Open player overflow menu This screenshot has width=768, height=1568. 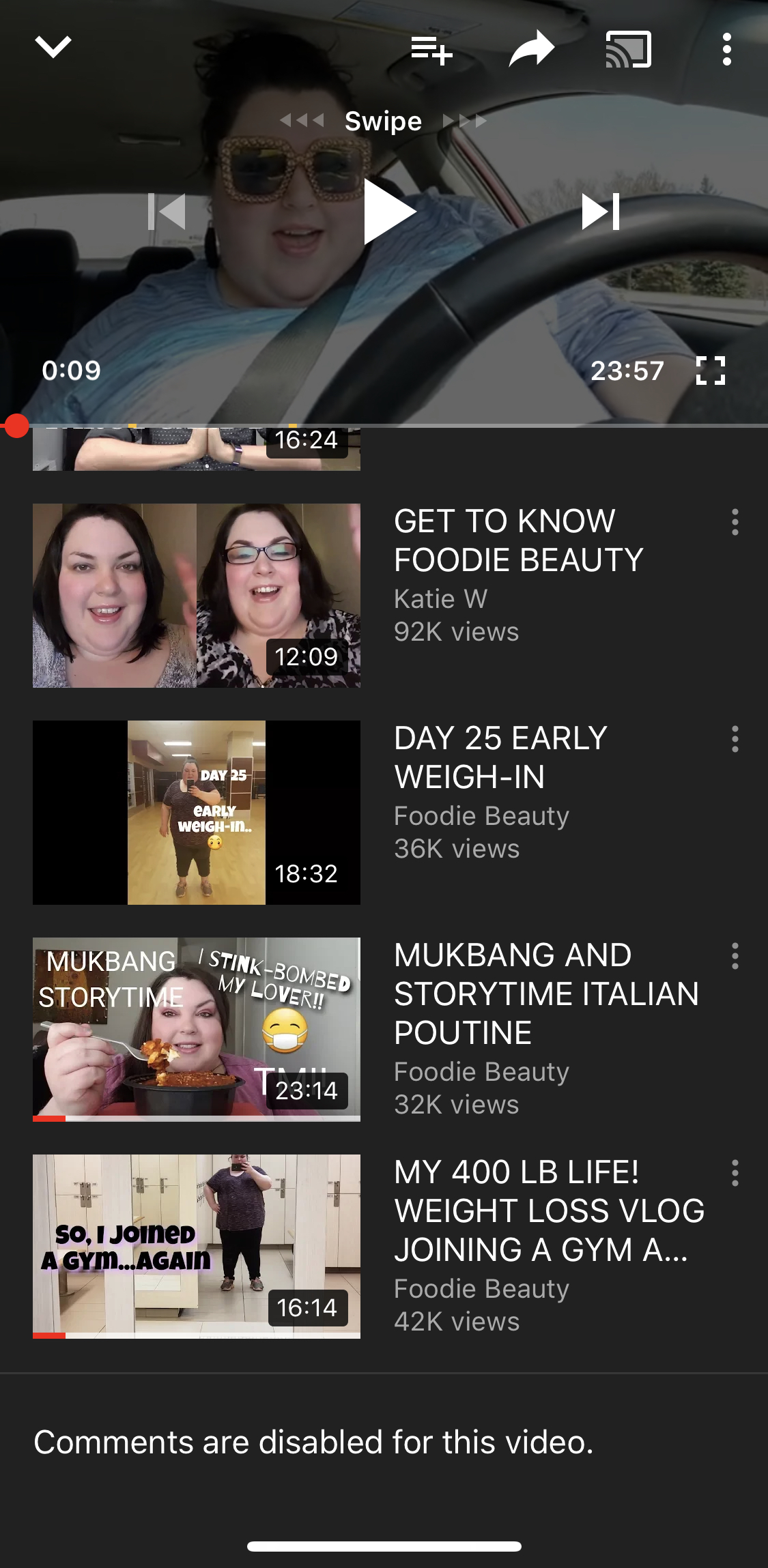pos(726,49)
